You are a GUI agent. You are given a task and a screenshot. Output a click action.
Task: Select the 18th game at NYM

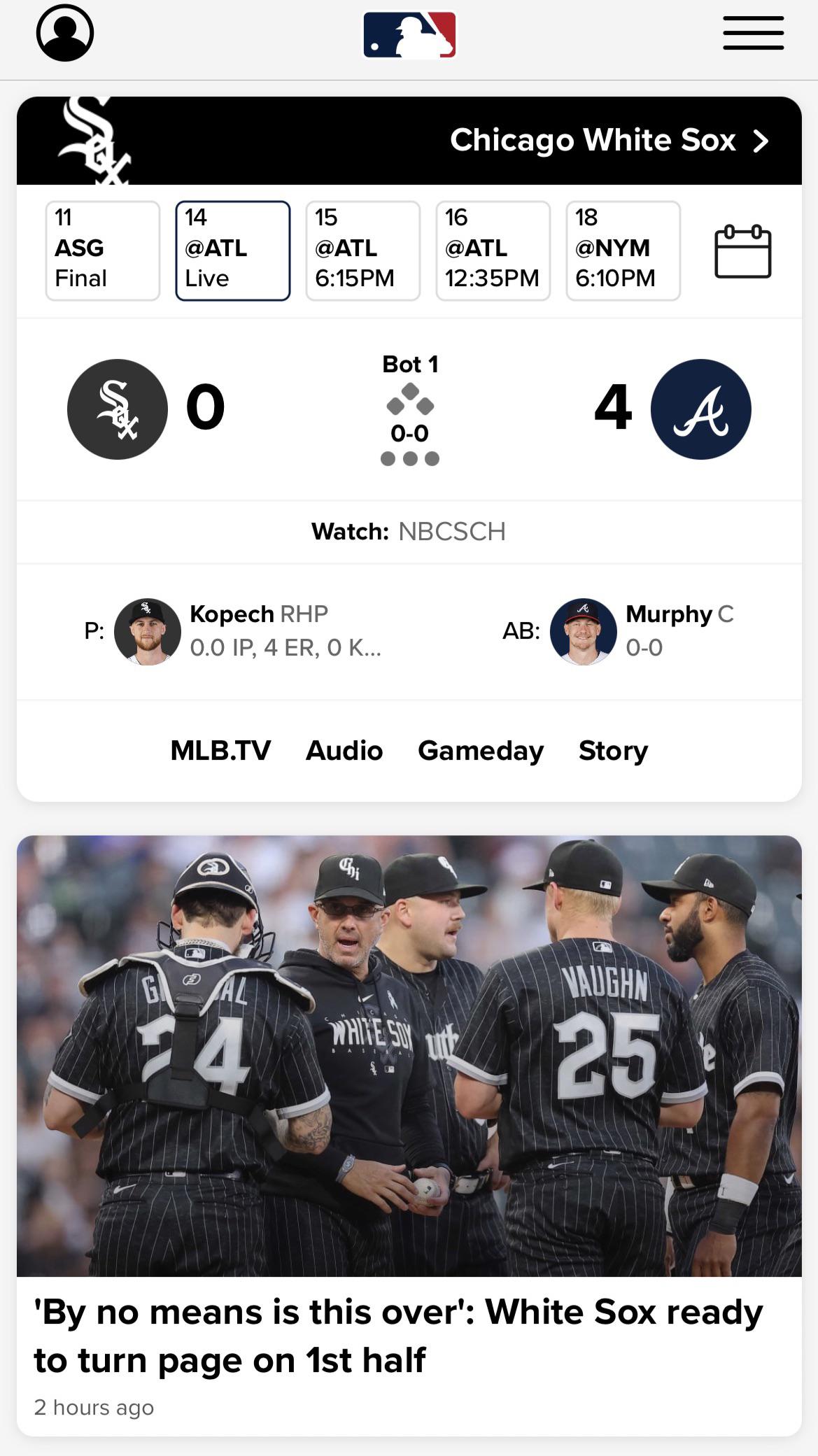(x=623, y=250)
